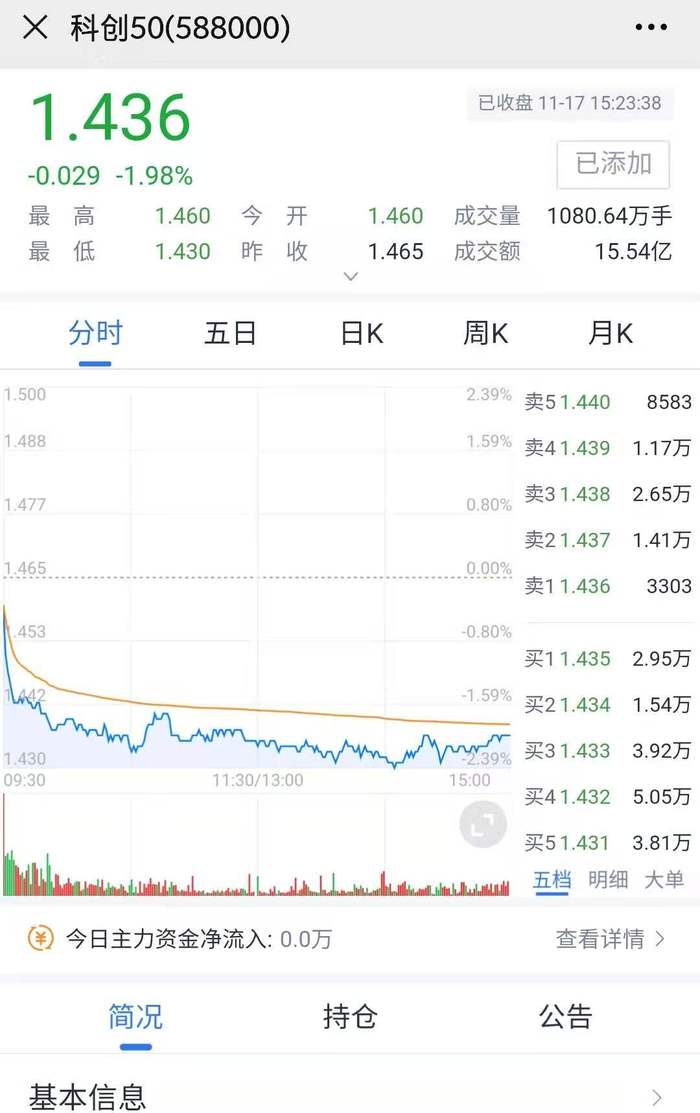Image resolution: width=700 pixels, height=1113 pixels.
Task: Expand the chart to fullscreen
Action: pos(483,825)
